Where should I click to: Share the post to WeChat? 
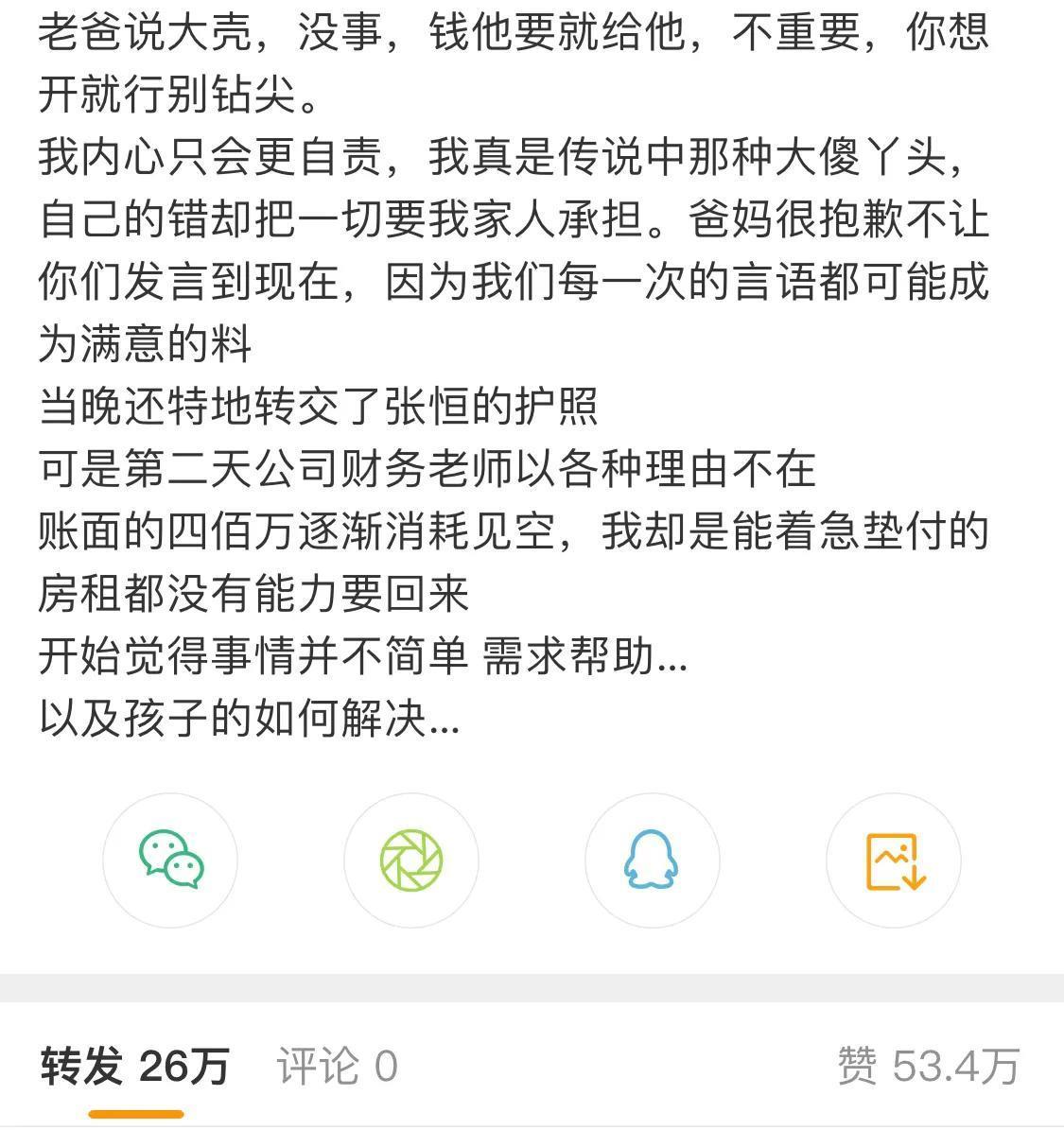coord(170,860)
